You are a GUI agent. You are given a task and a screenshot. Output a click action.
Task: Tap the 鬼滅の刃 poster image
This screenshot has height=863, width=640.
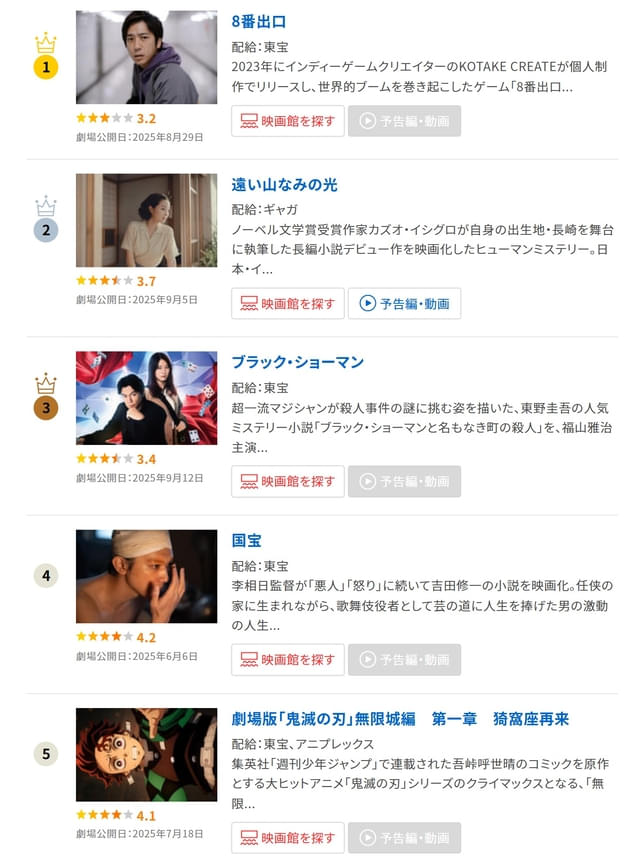(146, 755)
